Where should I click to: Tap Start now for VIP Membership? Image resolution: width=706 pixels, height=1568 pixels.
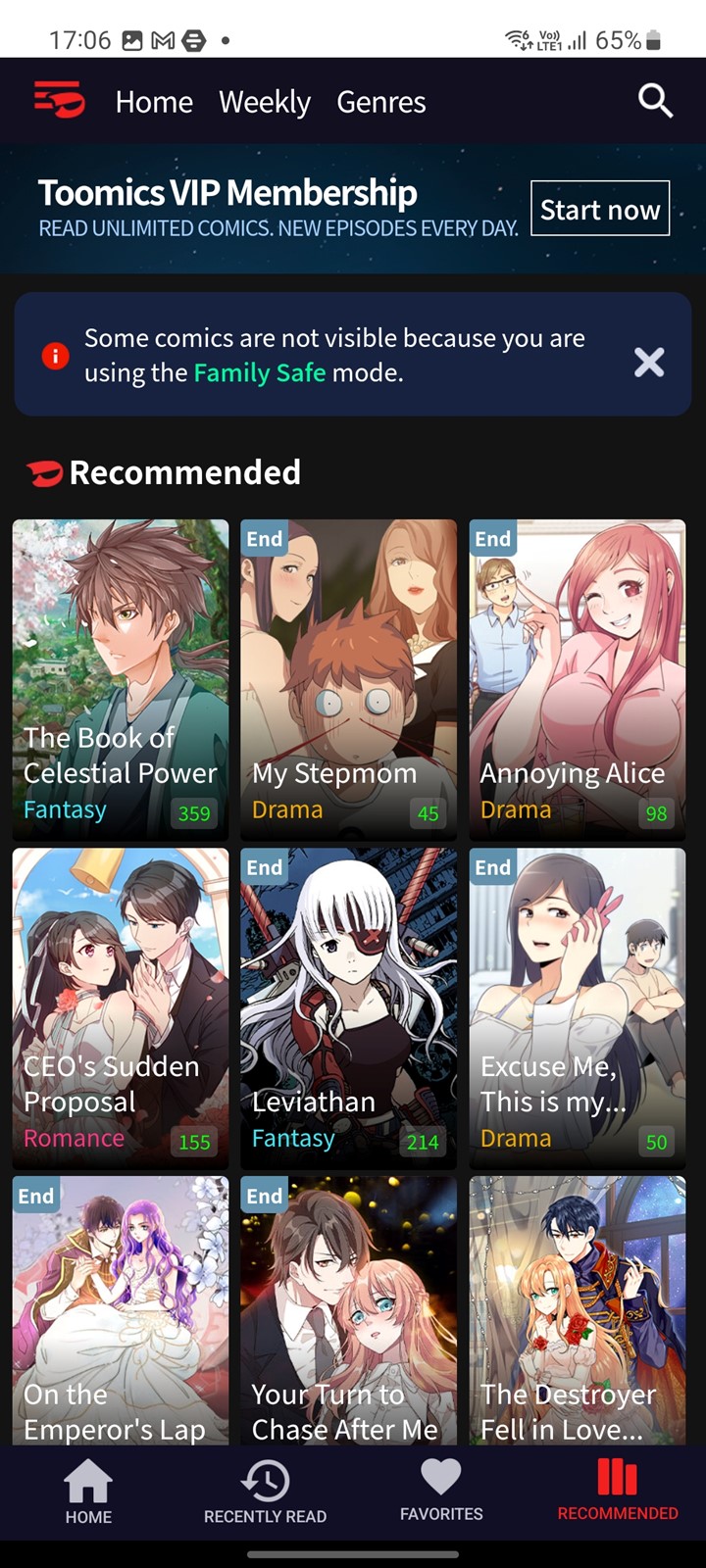tap(600, 209)
